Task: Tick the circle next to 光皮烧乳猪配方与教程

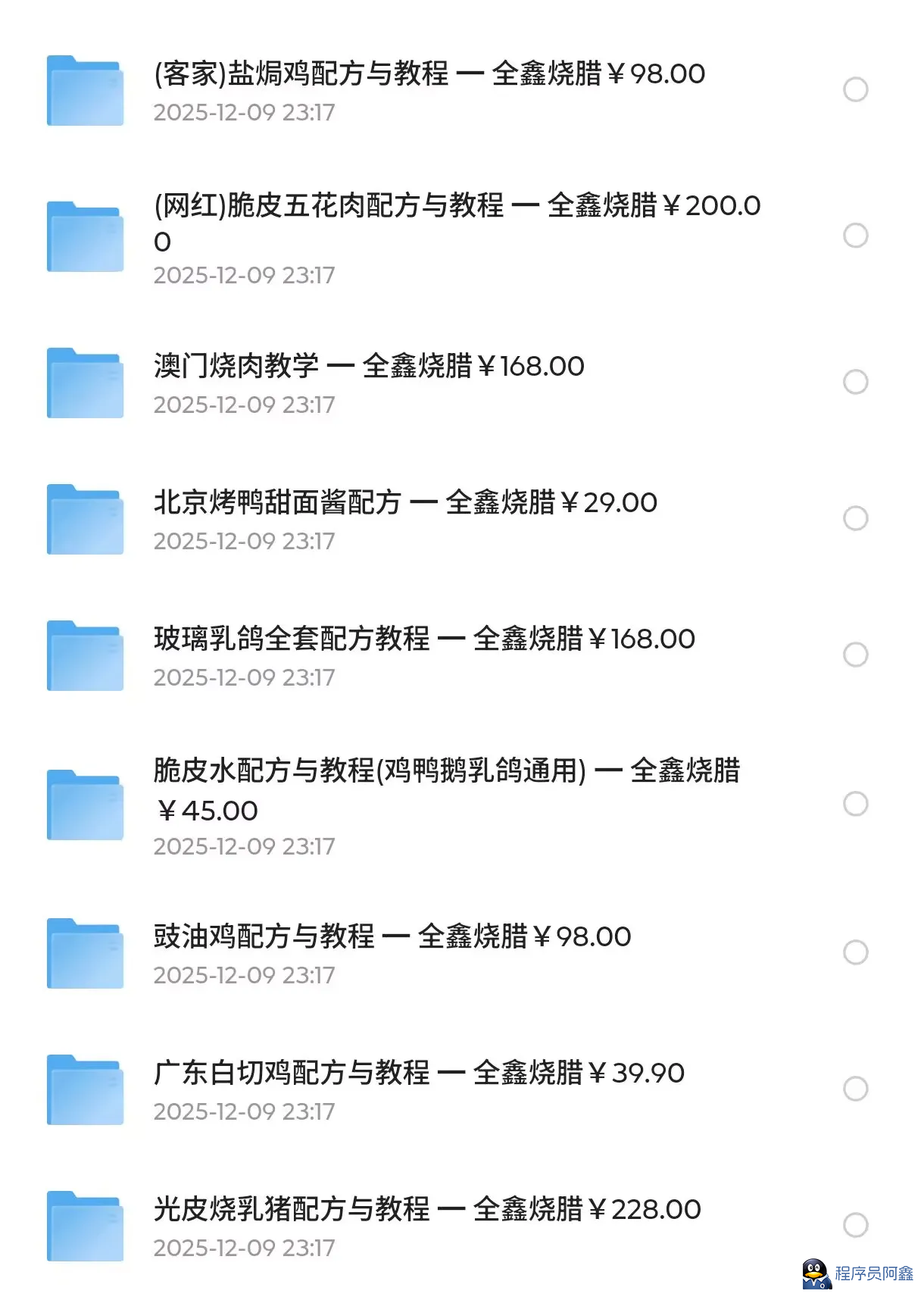Action: [855, 1225]
